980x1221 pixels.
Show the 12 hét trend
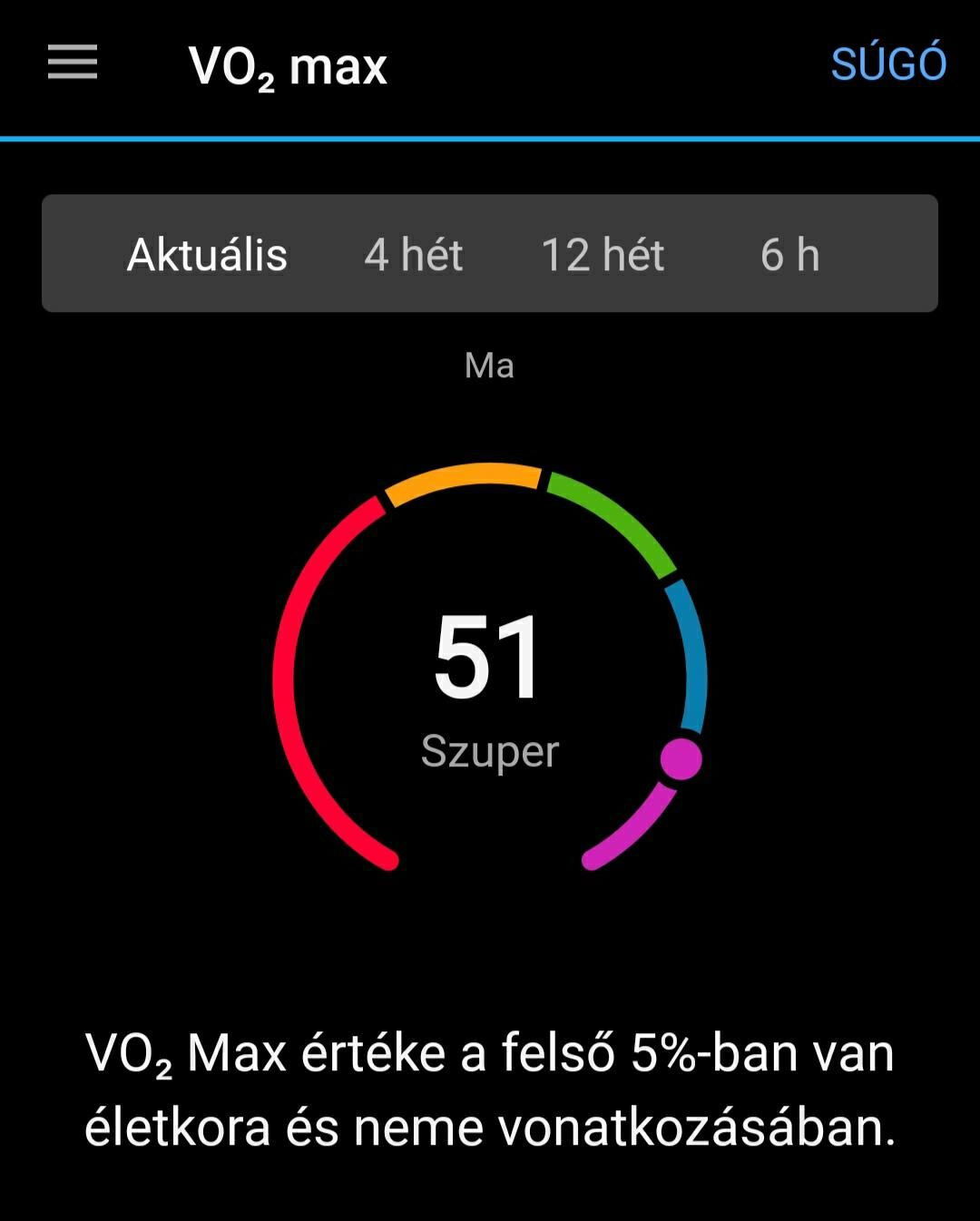coord(603,255)
